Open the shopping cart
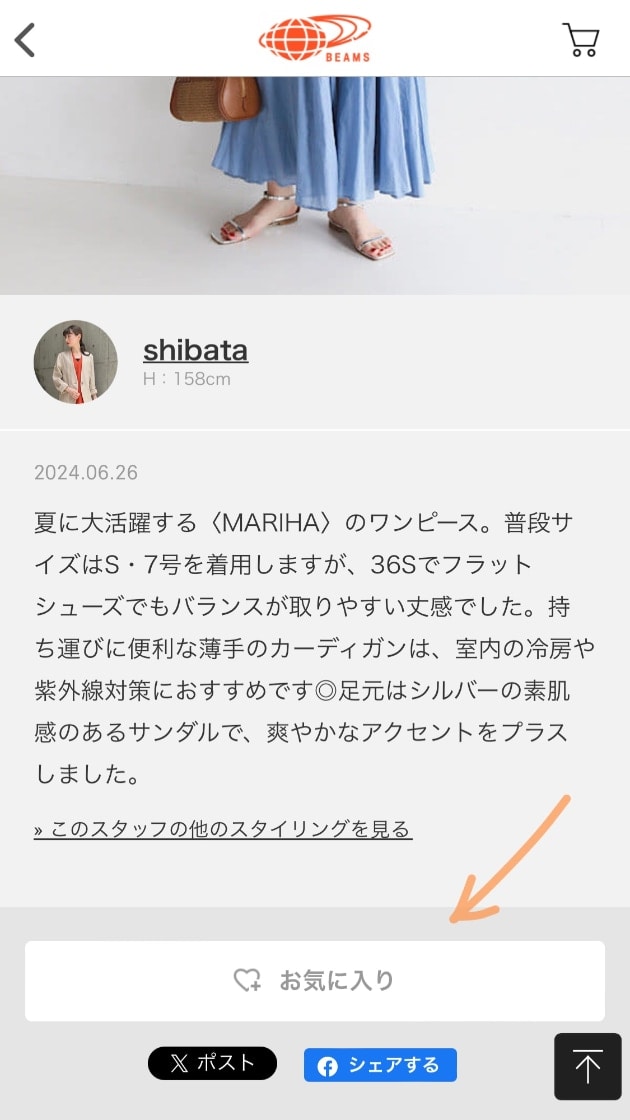Viewport: 630px width, 1120px height. coord(581,40)
